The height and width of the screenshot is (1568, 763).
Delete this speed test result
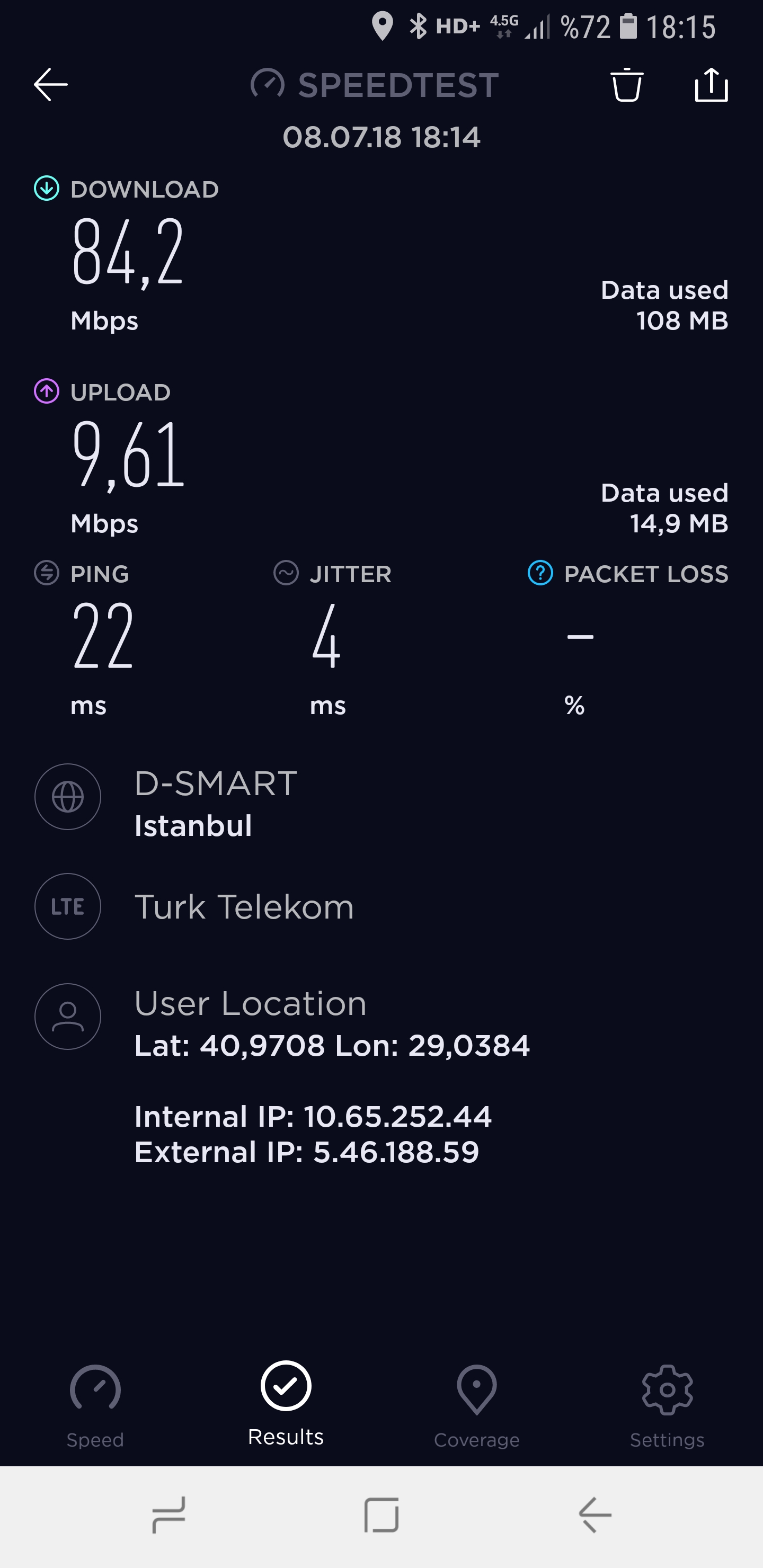627,85
